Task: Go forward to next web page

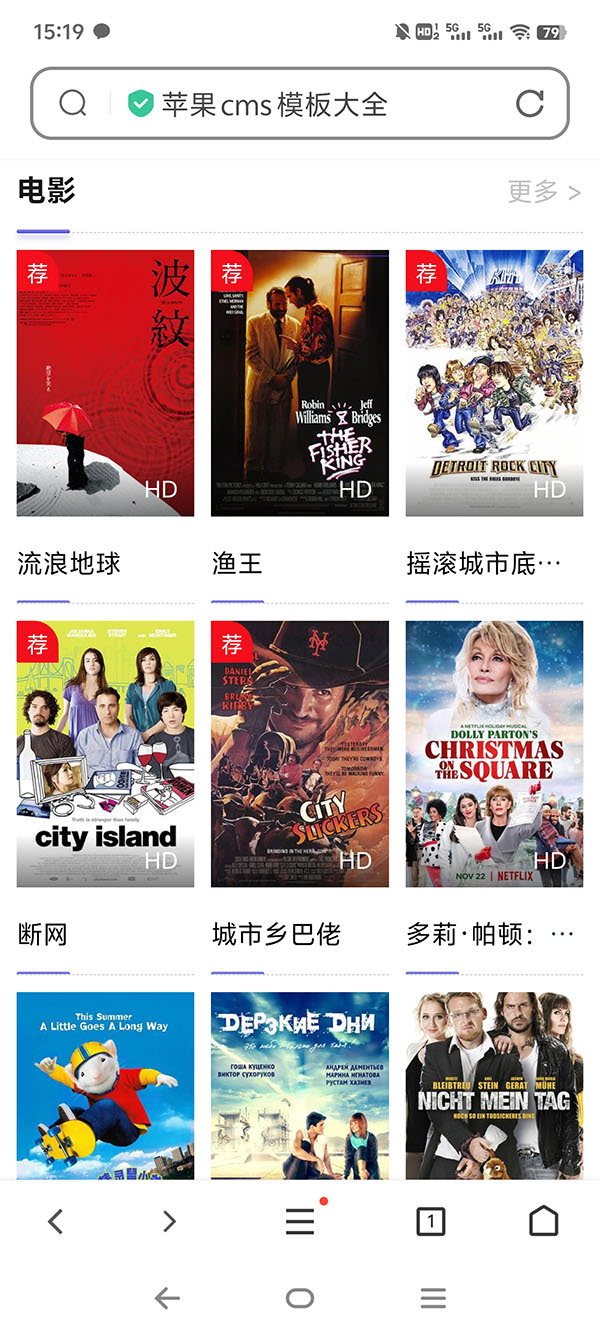Action: 169,1221
